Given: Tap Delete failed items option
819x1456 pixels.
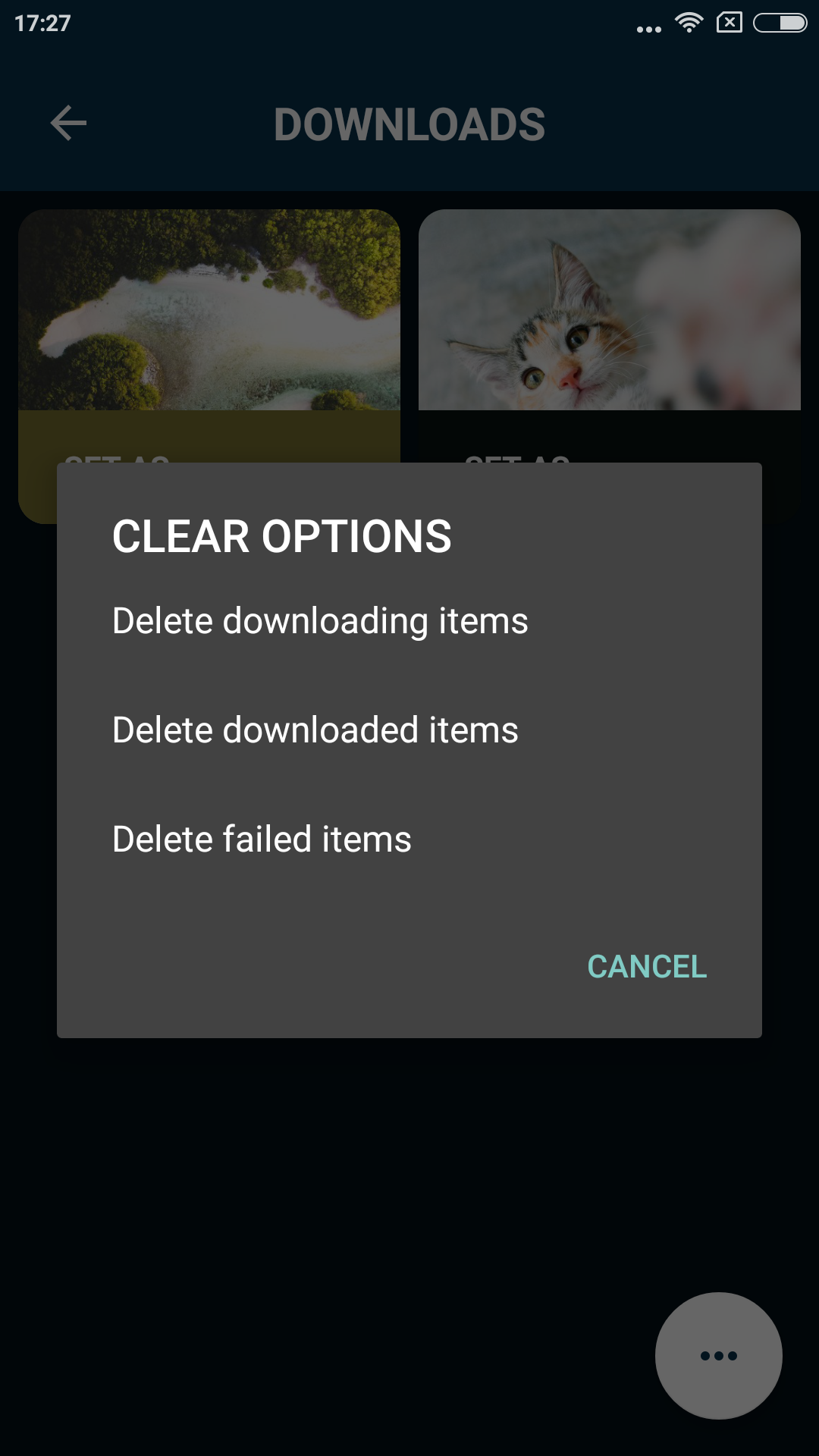Looking at the screenshot, I should 409,839.
